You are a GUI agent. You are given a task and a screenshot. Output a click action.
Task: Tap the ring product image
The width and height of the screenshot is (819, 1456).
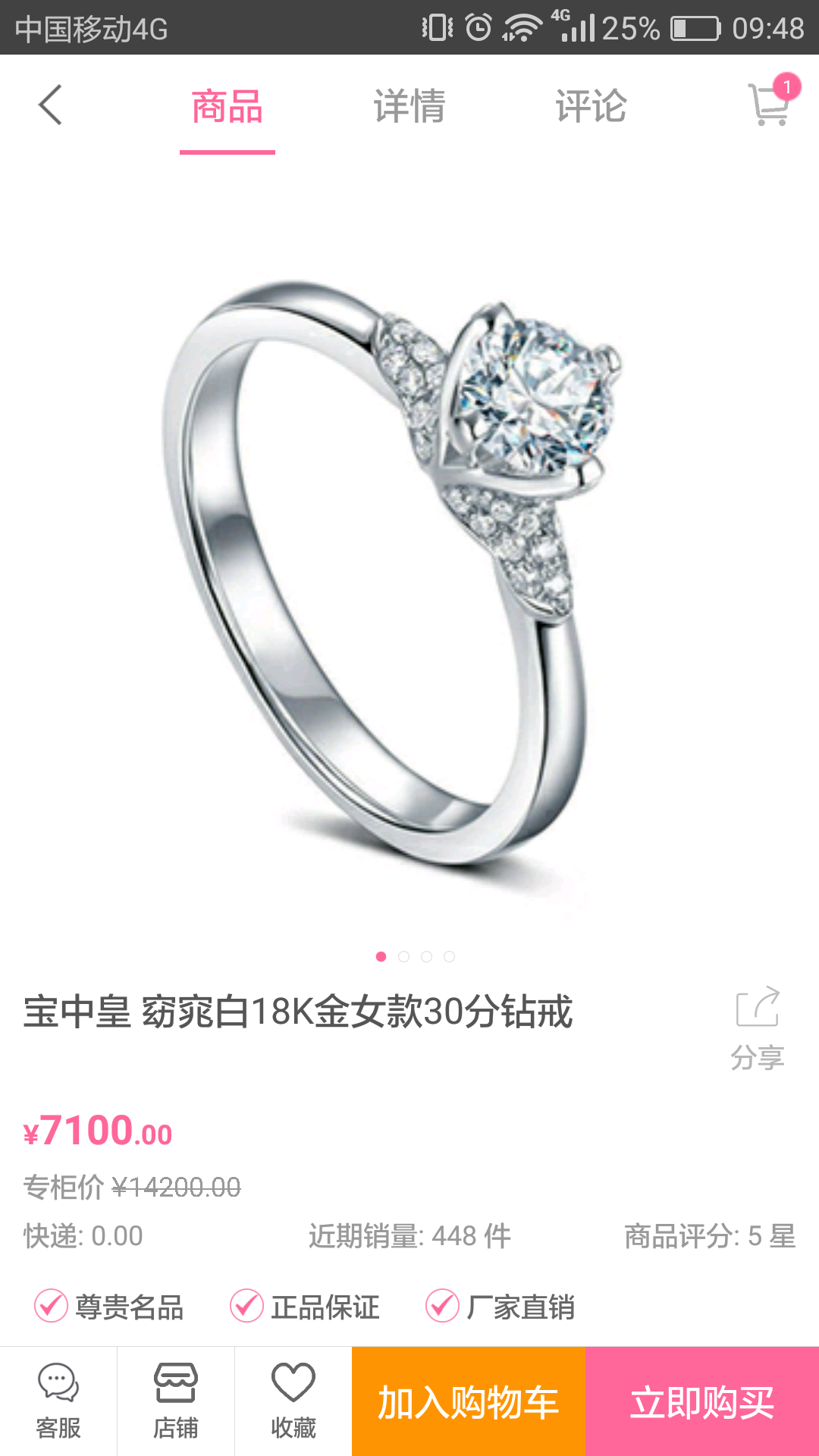point(394,576)
